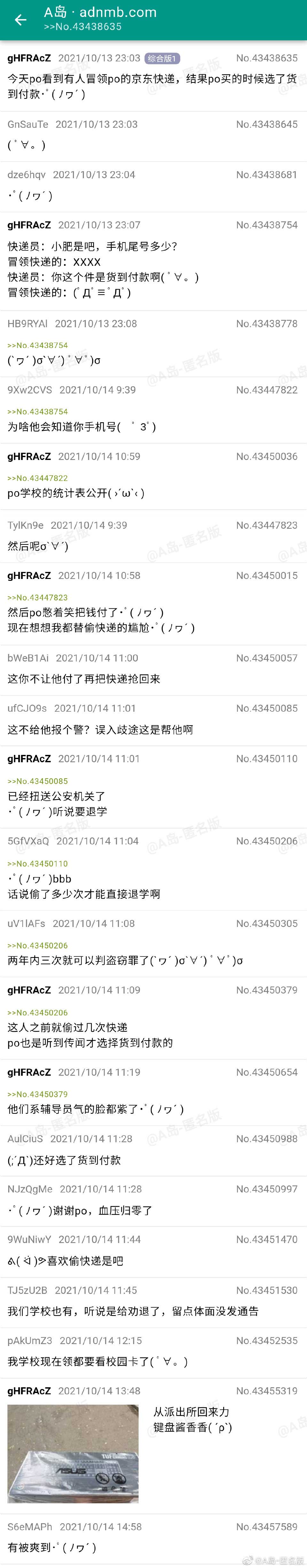The width and height of the screenshot is (307, 1568).
Task: Tap quote >>No.43438754 in 9Xw2CVS's reply
Action: click(38, 411)
